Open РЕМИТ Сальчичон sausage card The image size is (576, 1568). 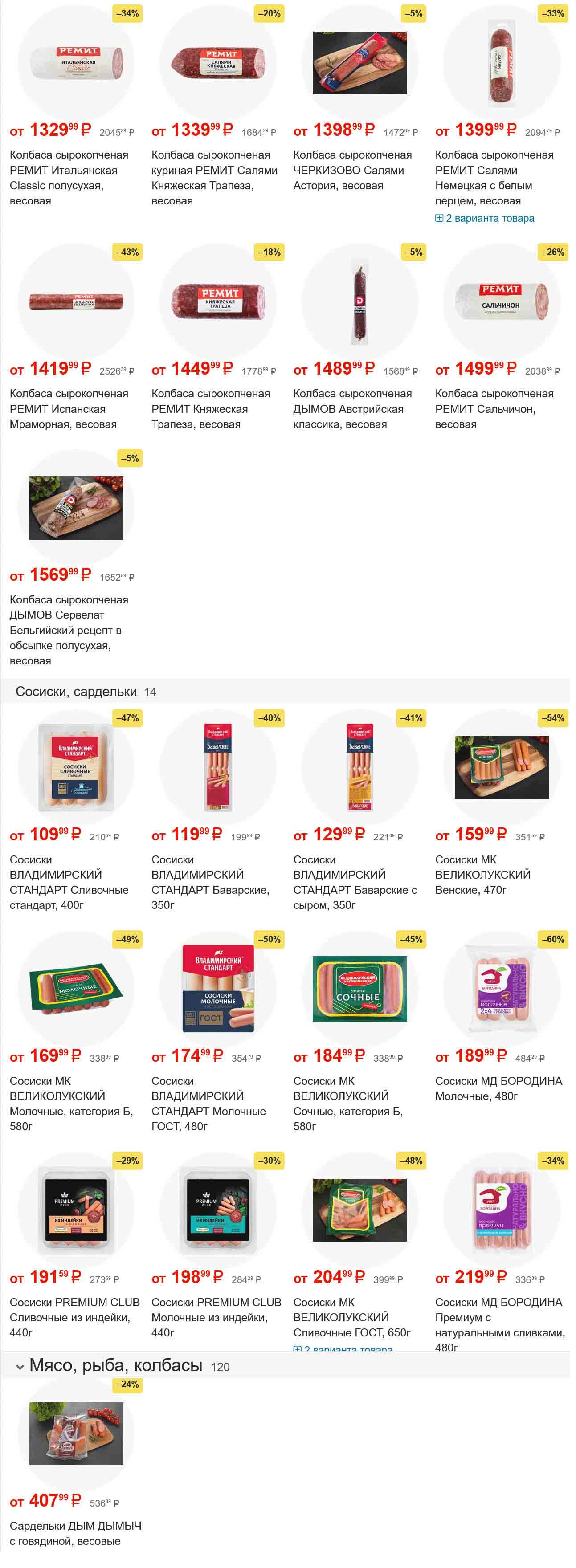point(494,408)
